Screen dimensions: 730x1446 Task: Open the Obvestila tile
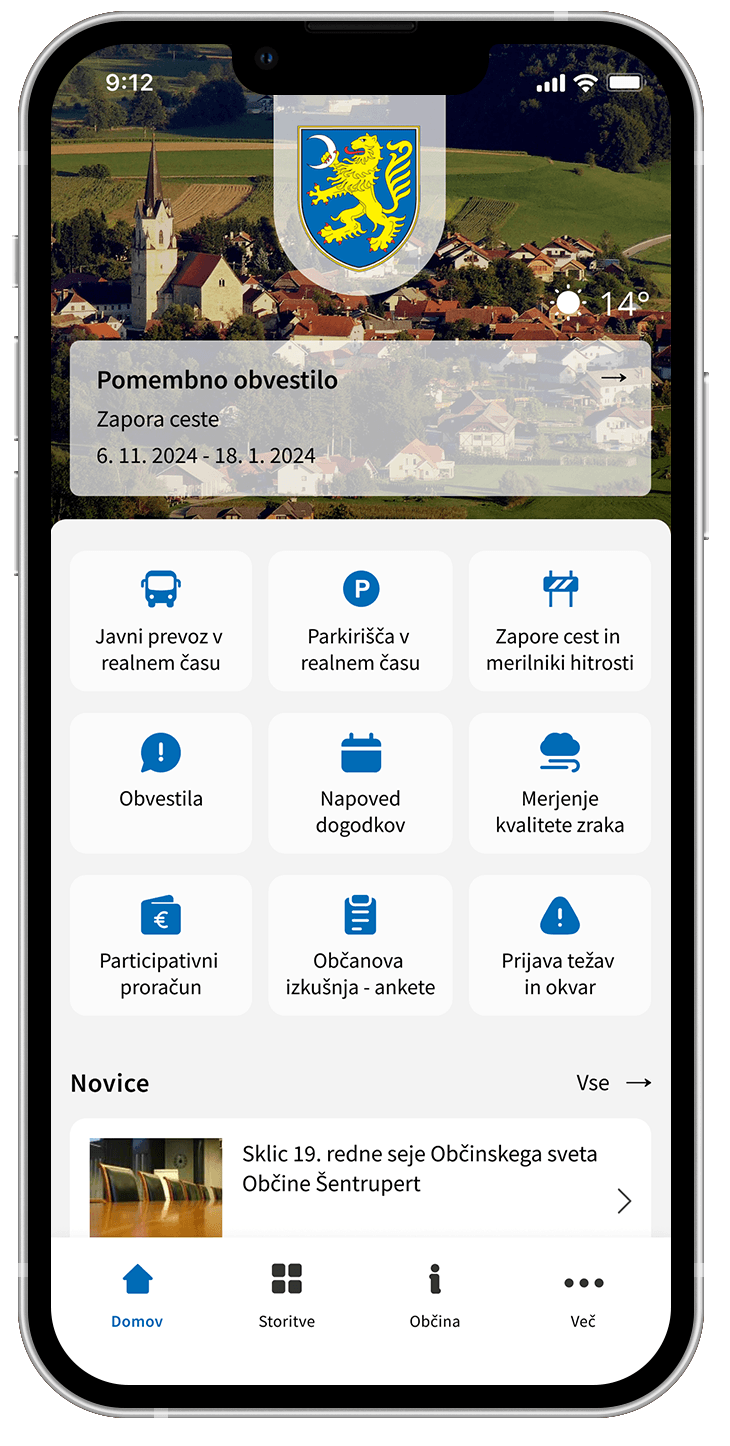tap(161, 782)
